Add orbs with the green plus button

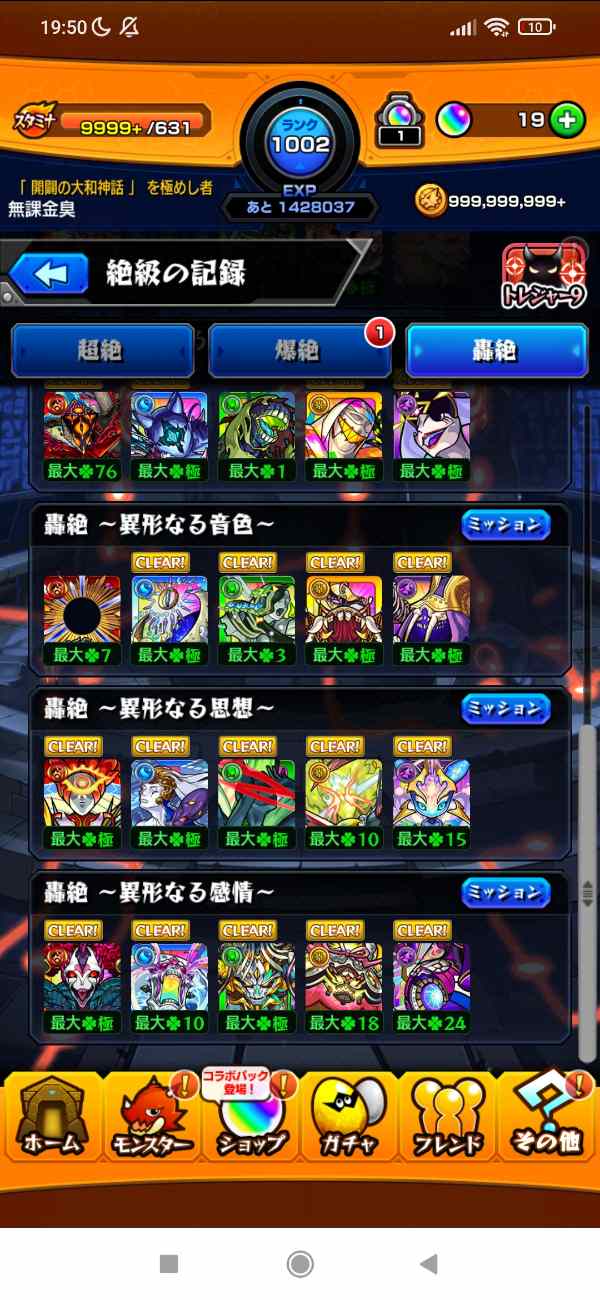click(567, 121)
